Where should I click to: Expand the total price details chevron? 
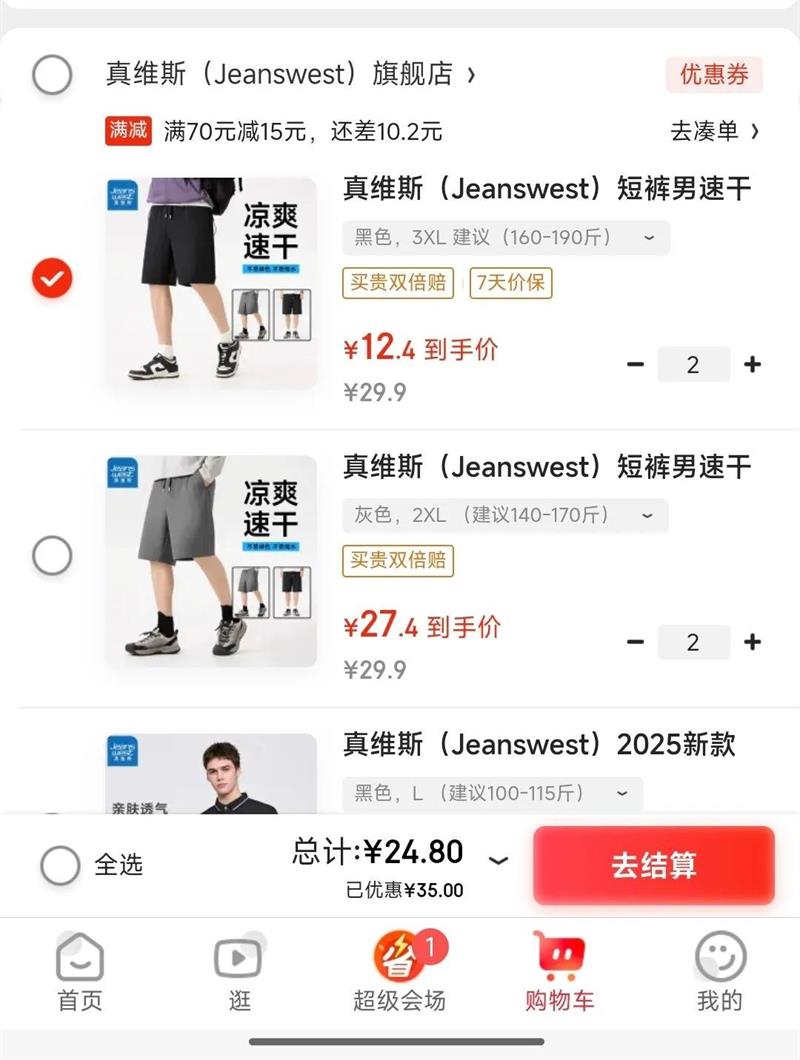pos(497,861)
